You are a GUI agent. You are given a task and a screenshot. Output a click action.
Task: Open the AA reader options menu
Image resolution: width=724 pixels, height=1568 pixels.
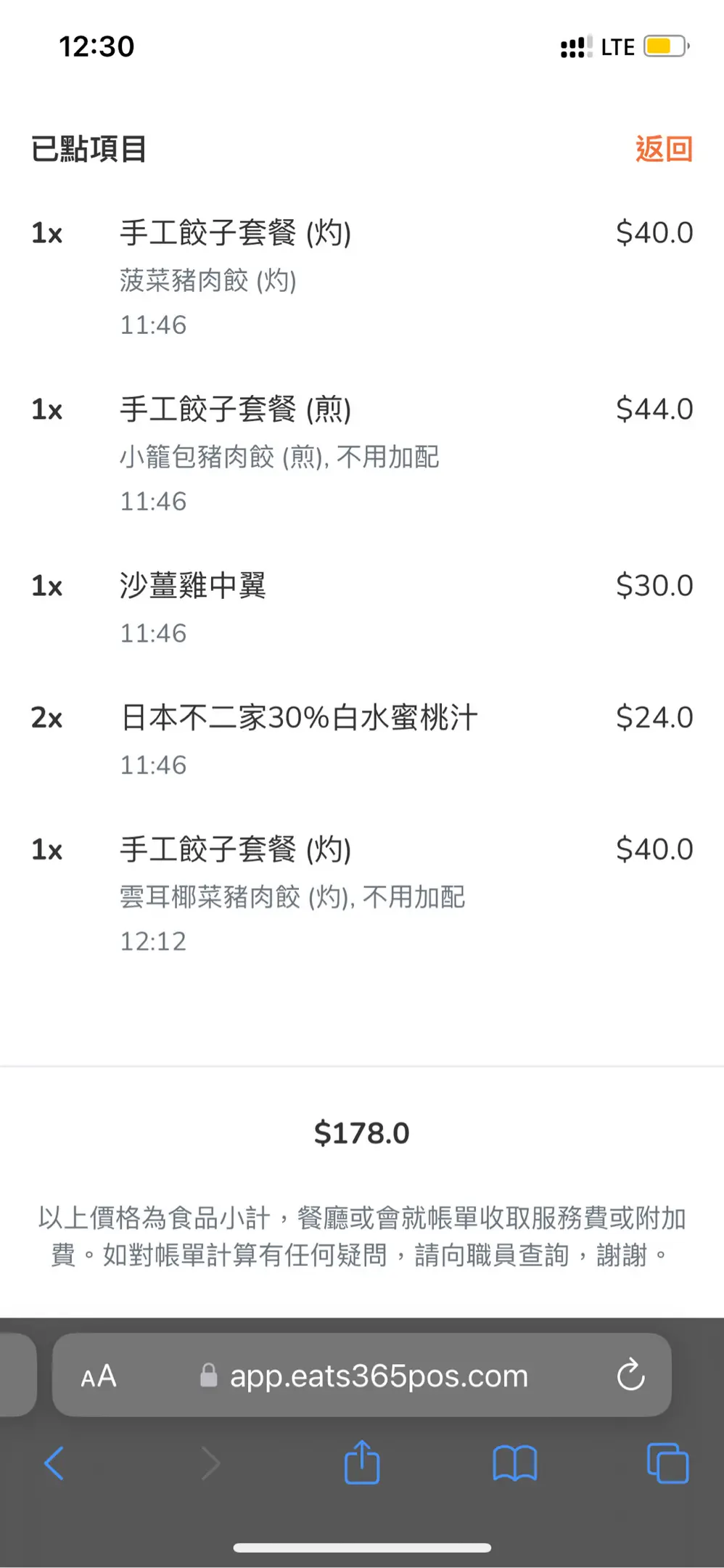99,1376
